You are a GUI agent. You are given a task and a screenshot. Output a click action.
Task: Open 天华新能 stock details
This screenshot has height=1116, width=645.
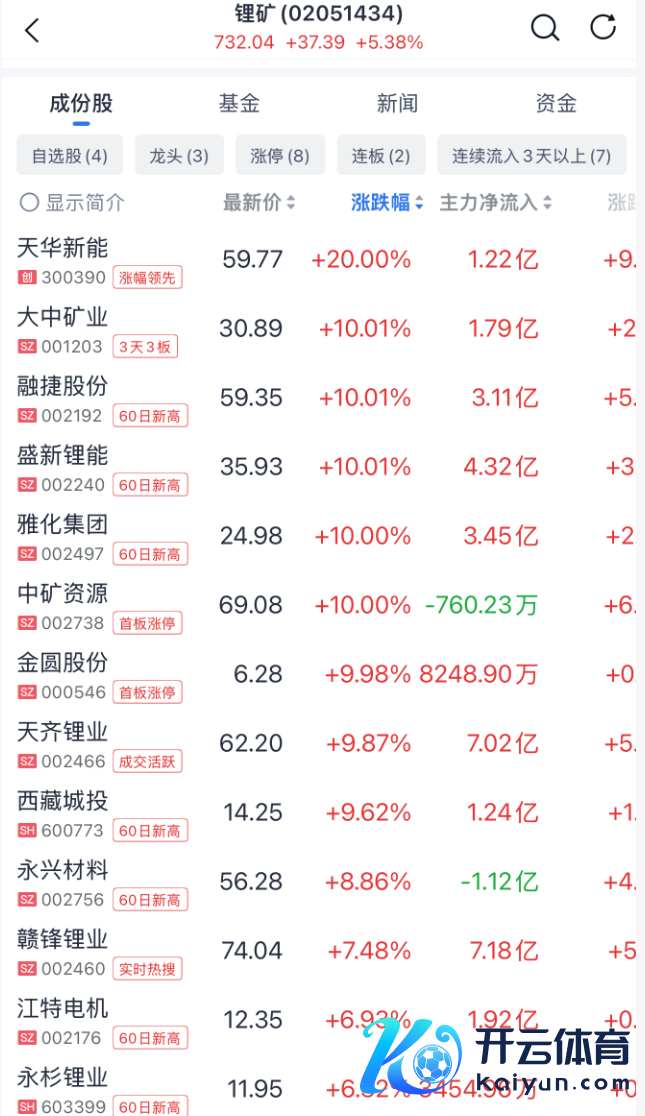(x=63, y=247)
